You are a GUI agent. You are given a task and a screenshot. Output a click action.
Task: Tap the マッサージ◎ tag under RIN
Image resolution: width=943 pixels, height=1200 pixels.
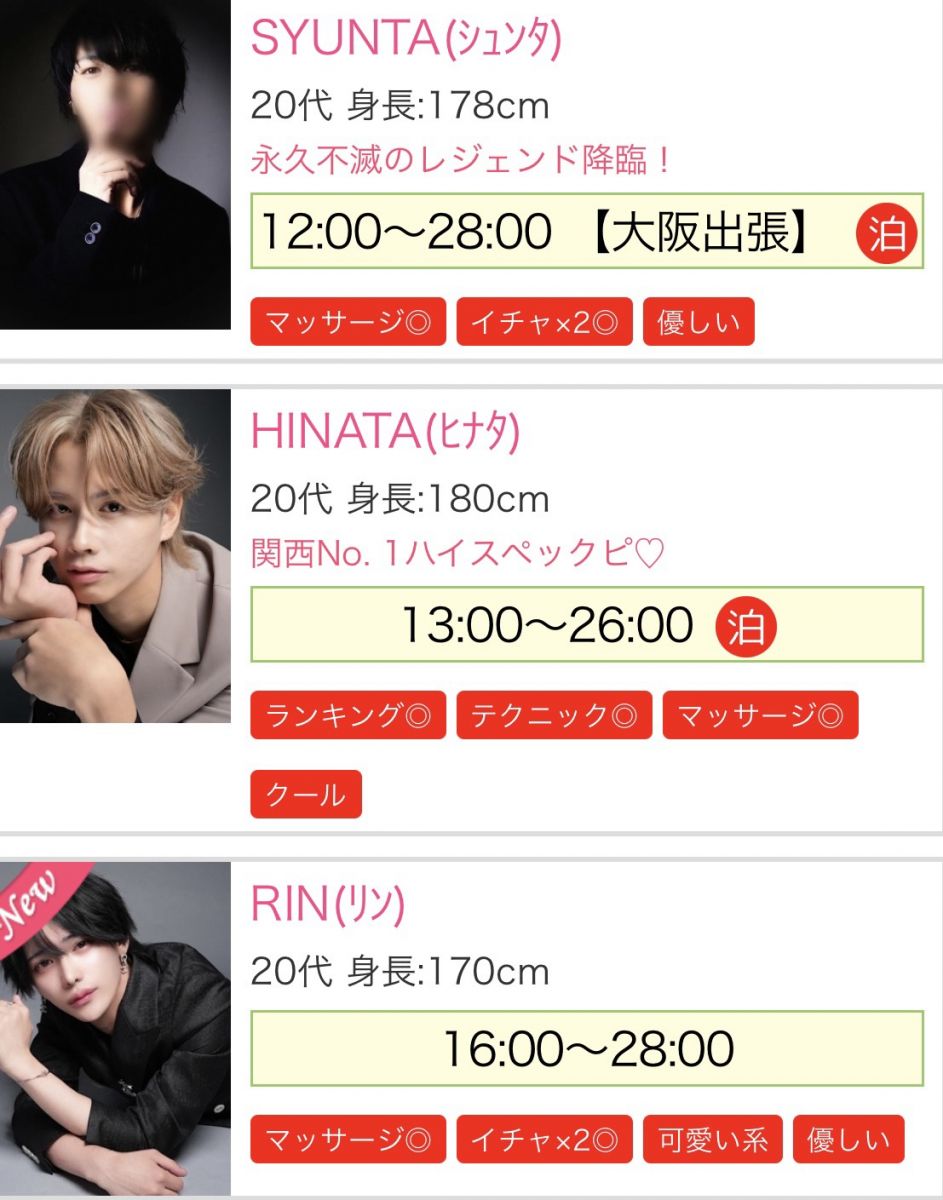pyautogui.click(x=348, y=1140)
